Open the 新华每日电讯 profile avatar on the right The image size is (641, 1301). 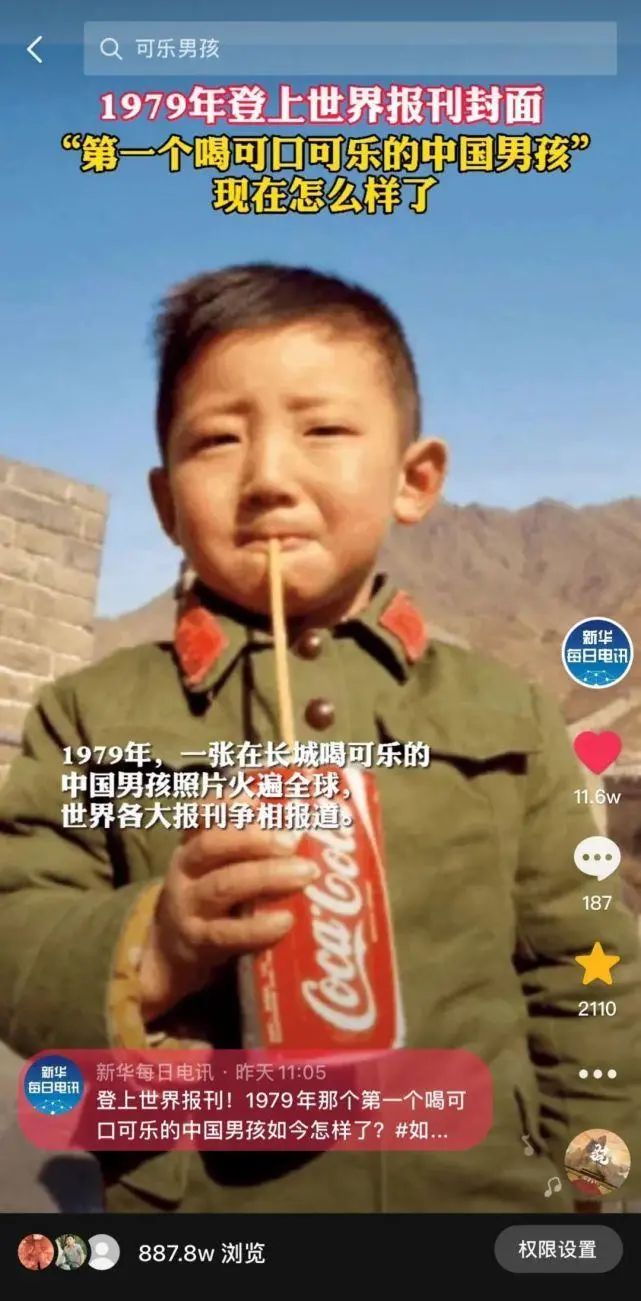click(x=597, y=653)
